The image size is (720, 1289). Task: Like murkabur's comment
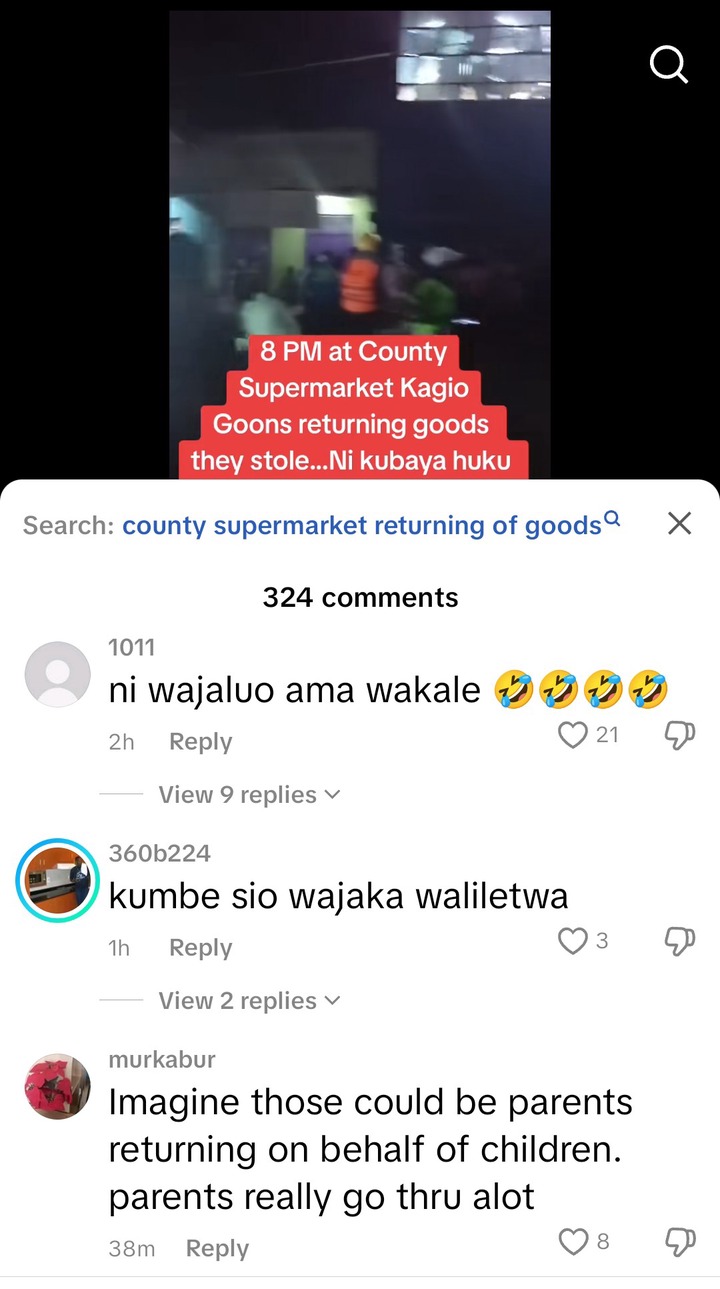click(x=573, y=1242)
